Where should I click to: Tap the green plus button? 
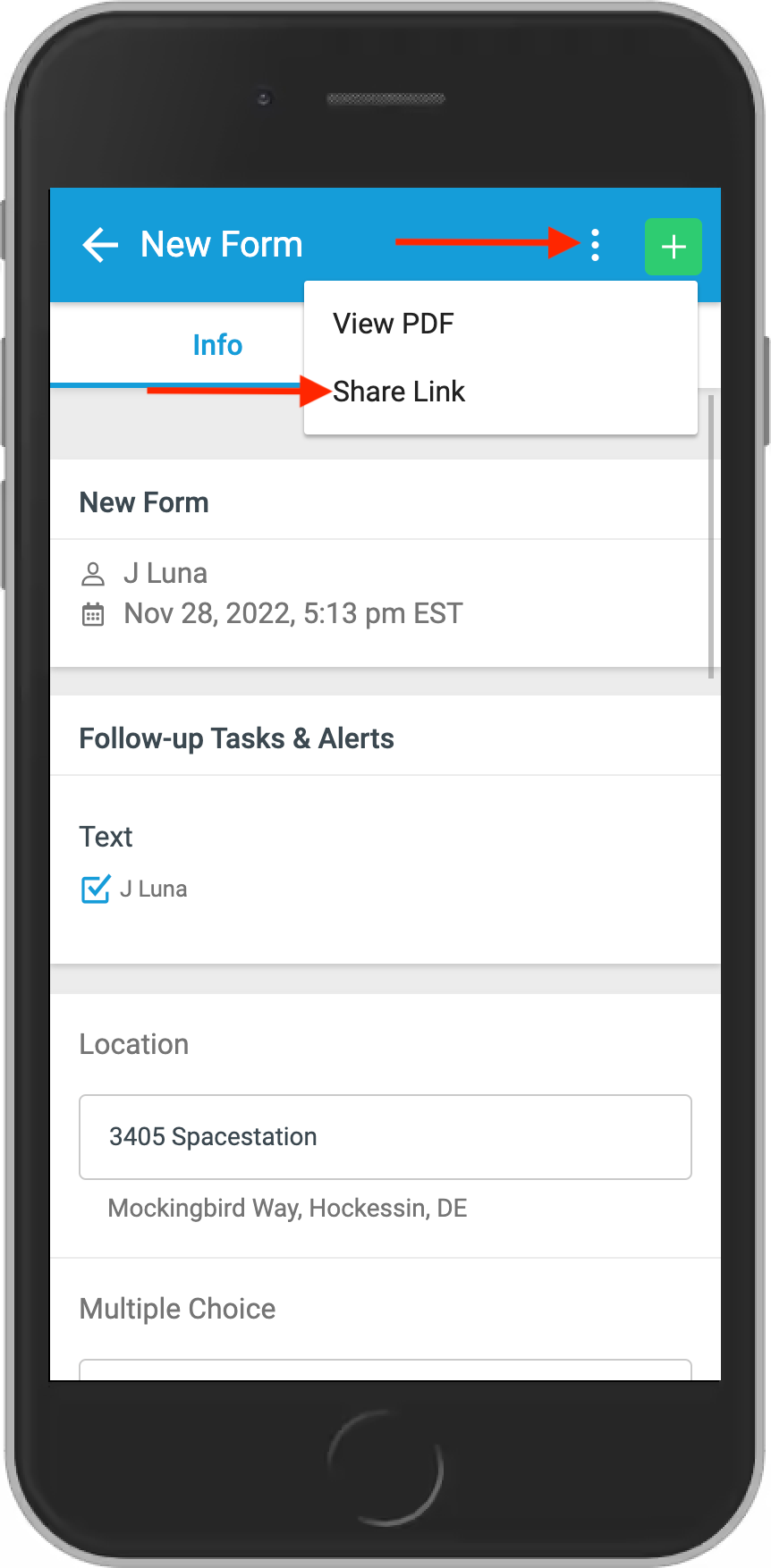coord(674,246)
